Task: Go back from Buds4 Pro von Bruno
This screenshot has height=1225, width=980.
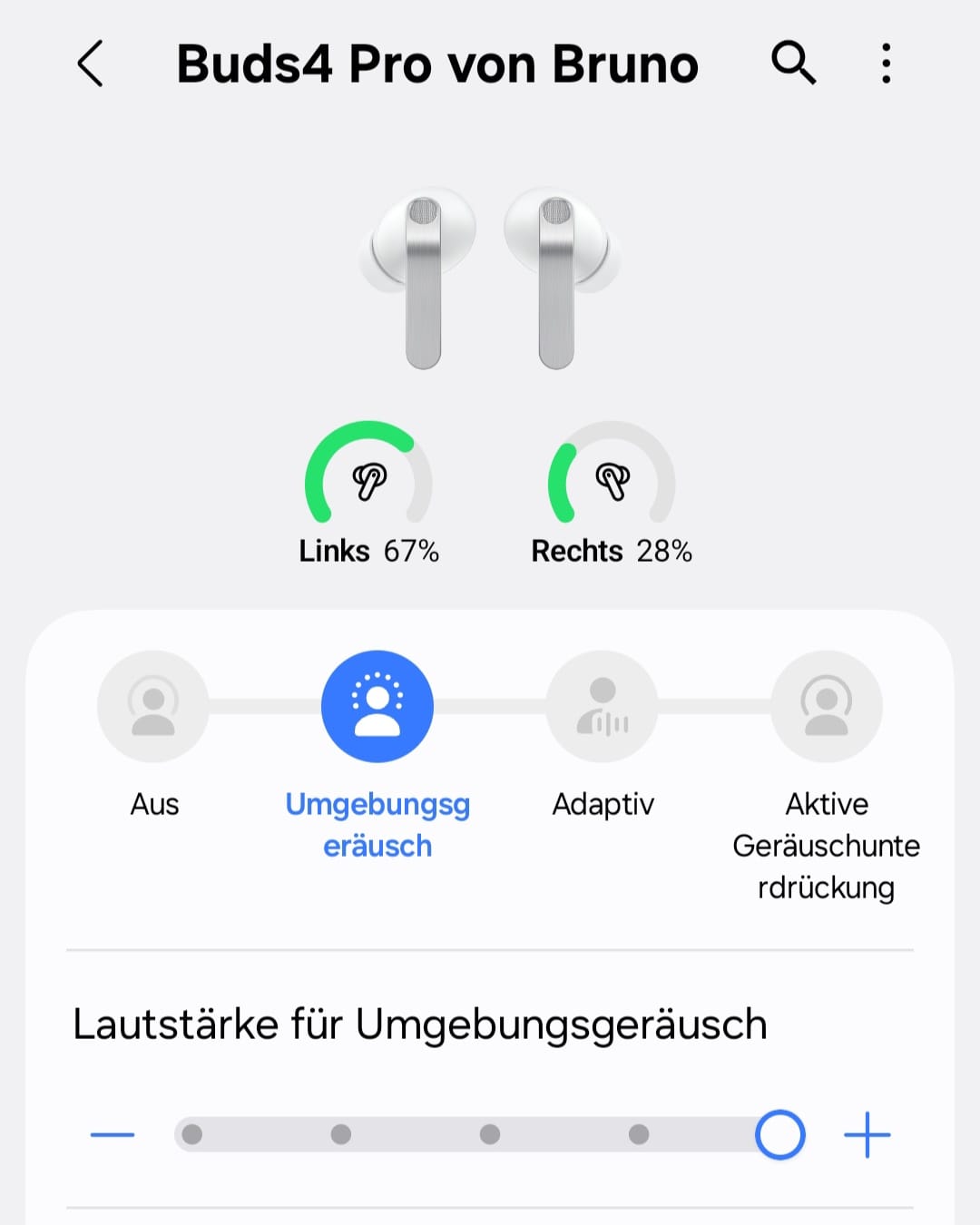Action: pyautogui.click(x=91, y=64)
